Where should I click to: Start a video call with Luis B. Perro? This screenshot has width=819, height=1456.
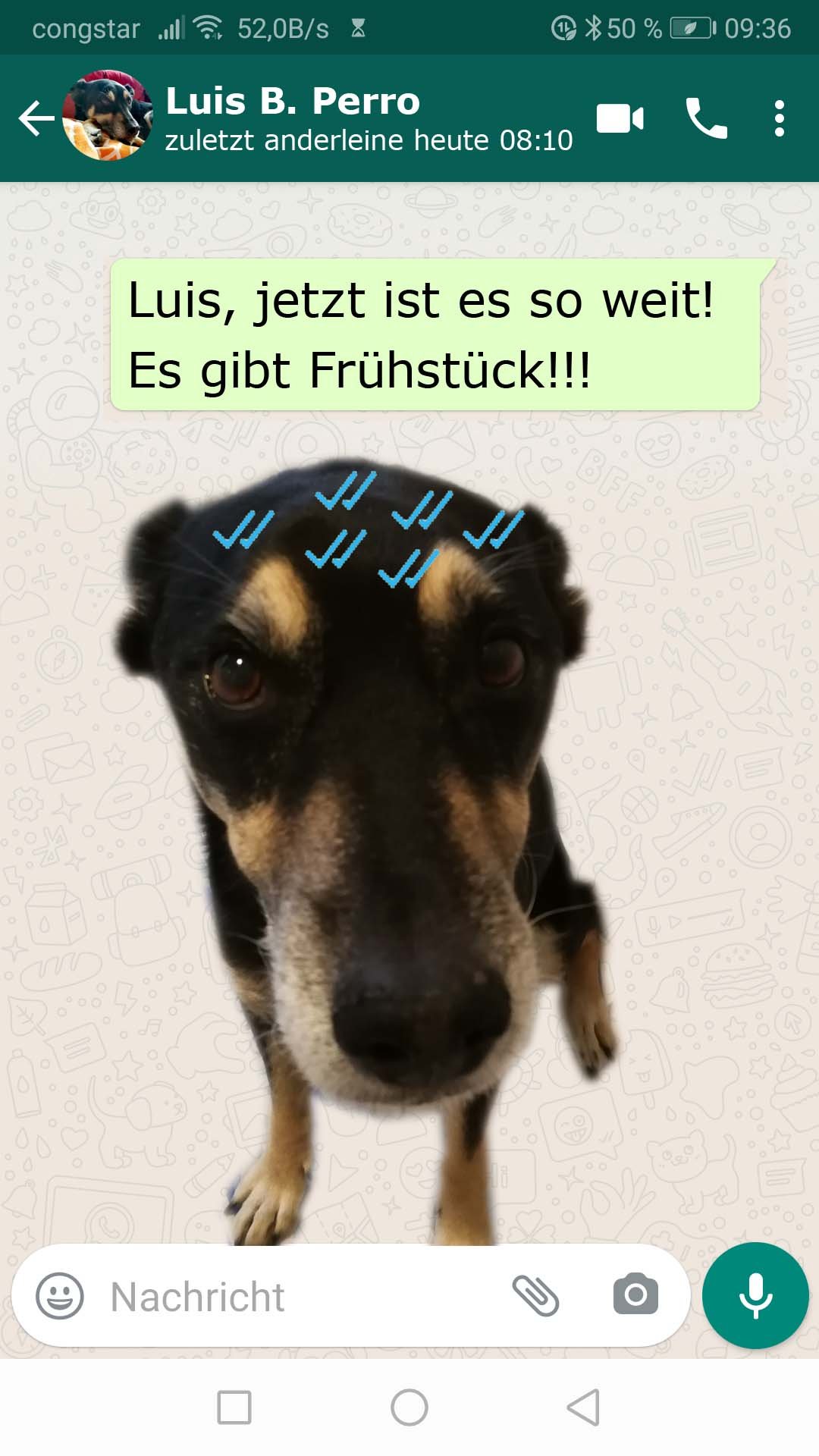click(620, 119)
